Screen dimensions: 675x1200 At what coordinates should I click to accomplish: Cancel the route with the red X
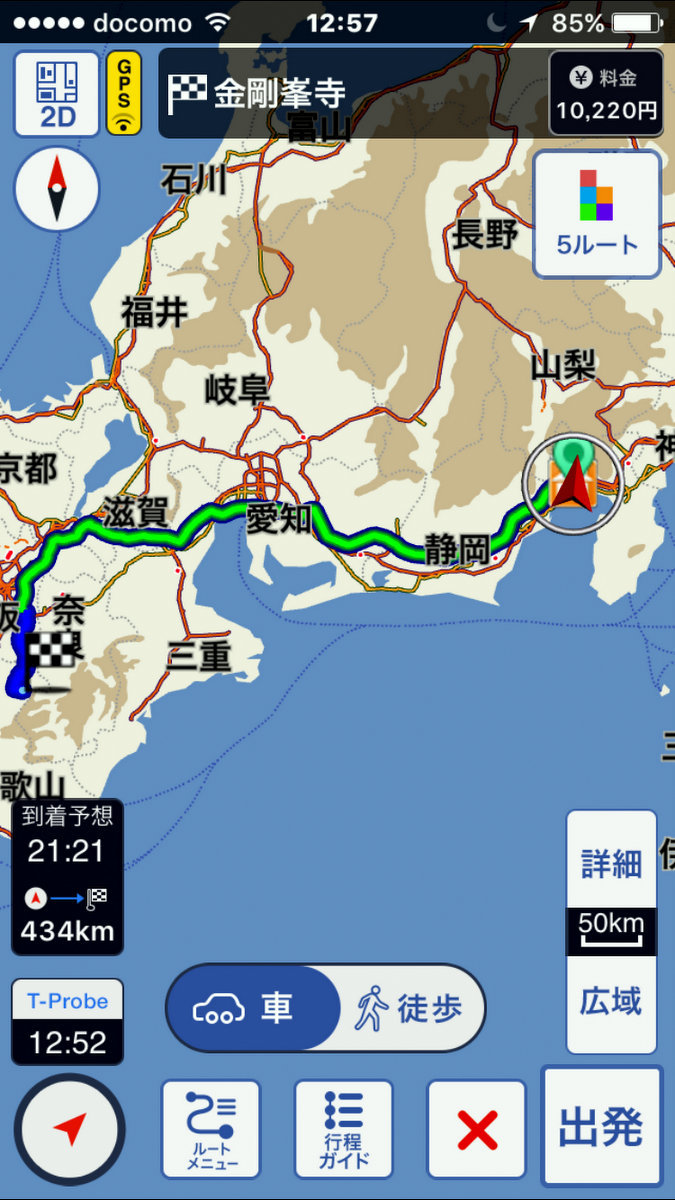[477, 1129]
